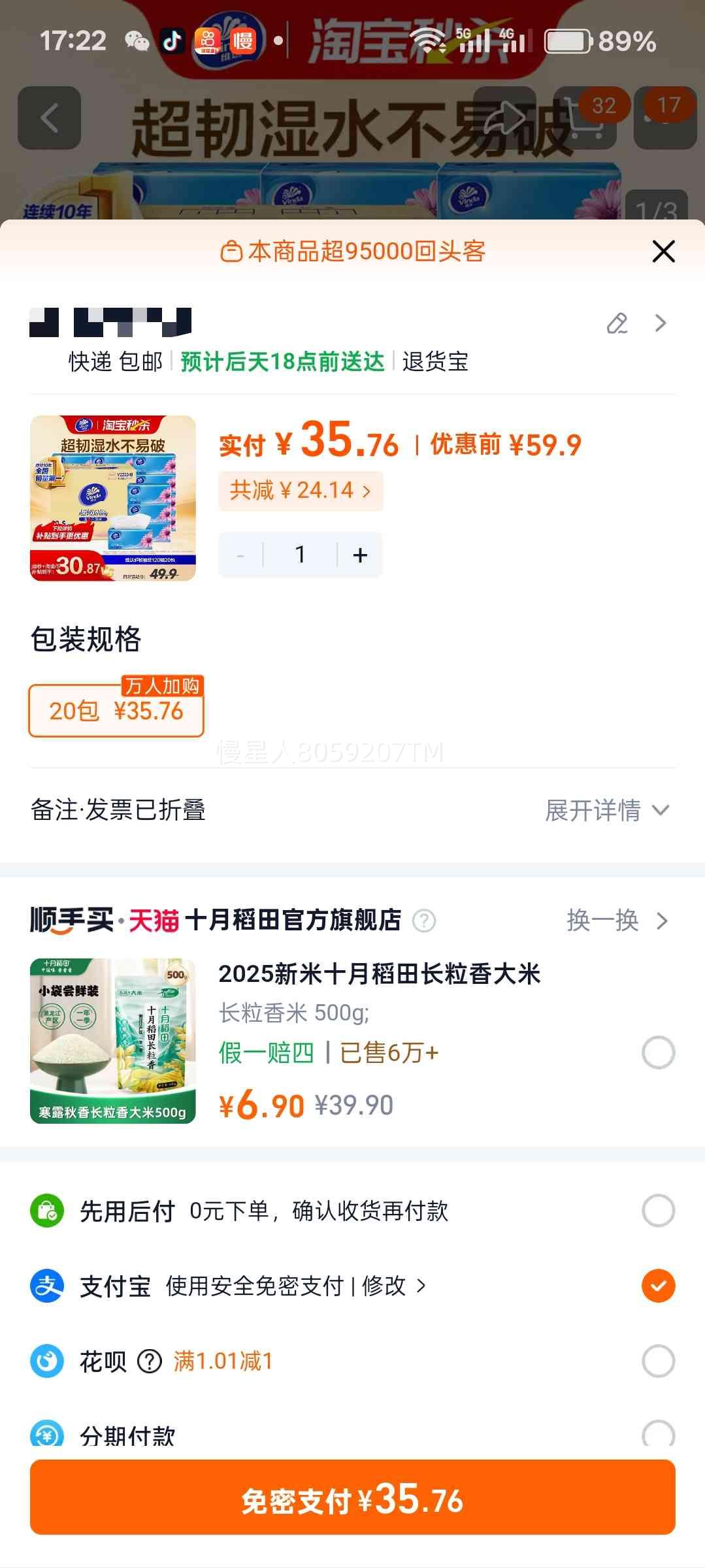Open address details via top-right chevron

pos(659,323)
